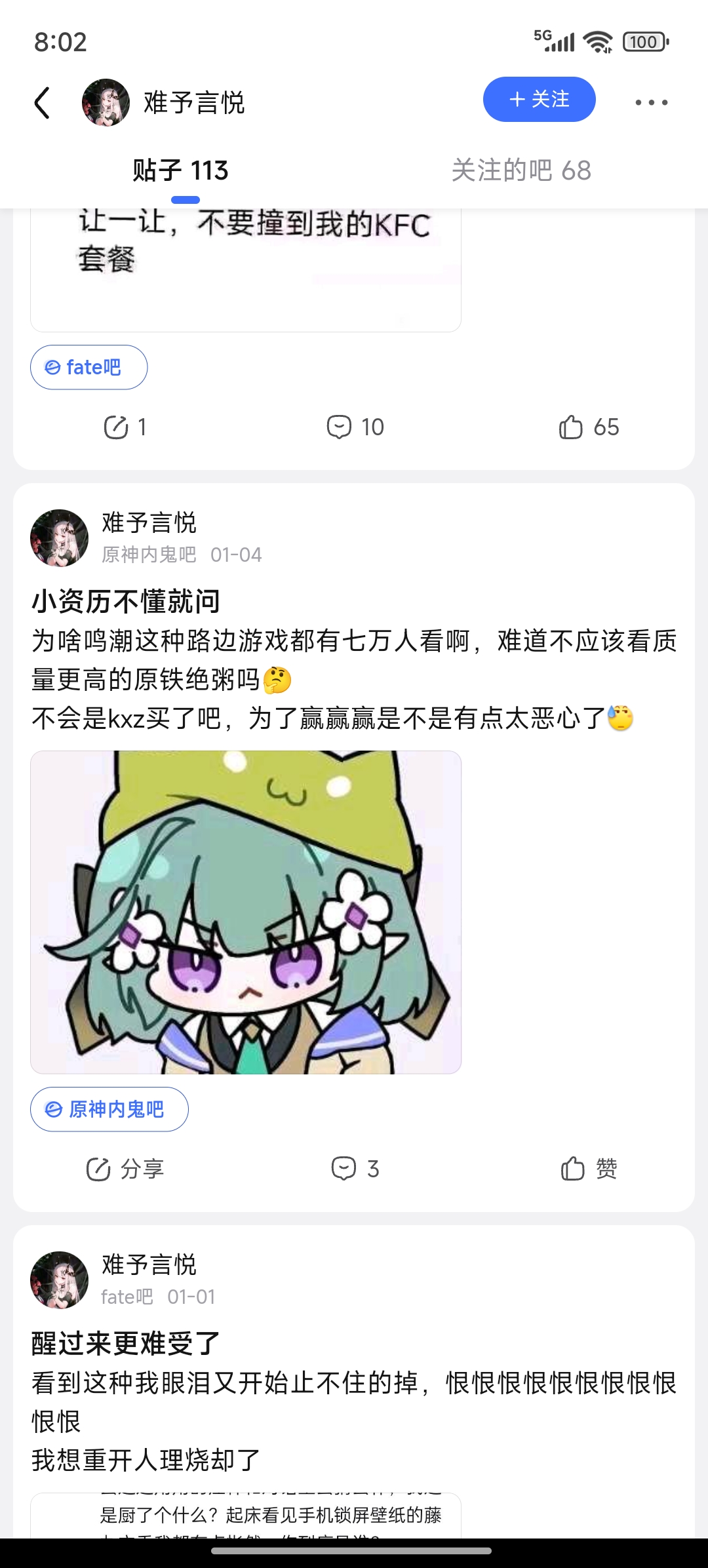Open the 小资历不懂就问 post

click(x=126, y=601)
